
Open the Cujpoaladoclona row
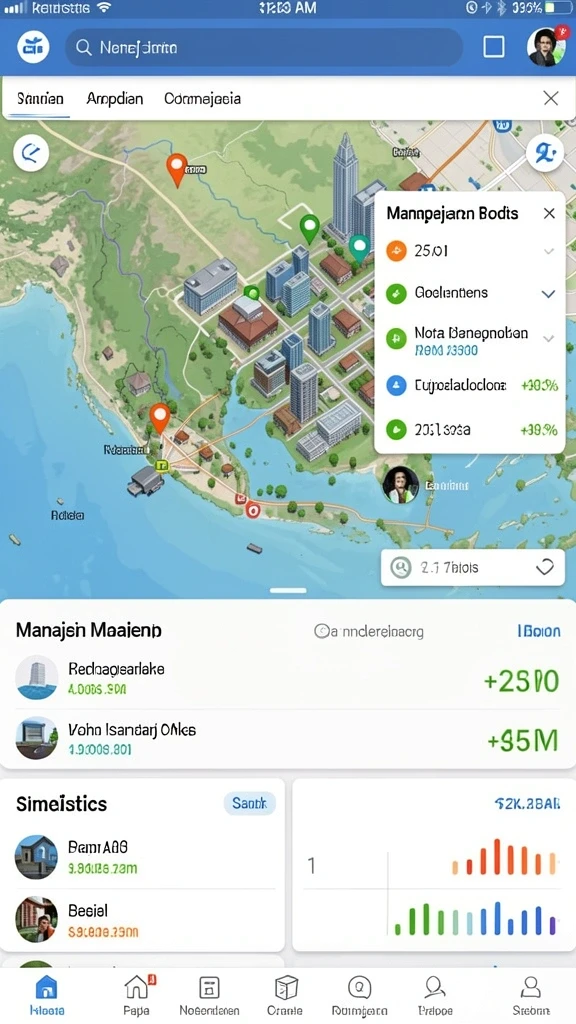(x=470, y=385)
